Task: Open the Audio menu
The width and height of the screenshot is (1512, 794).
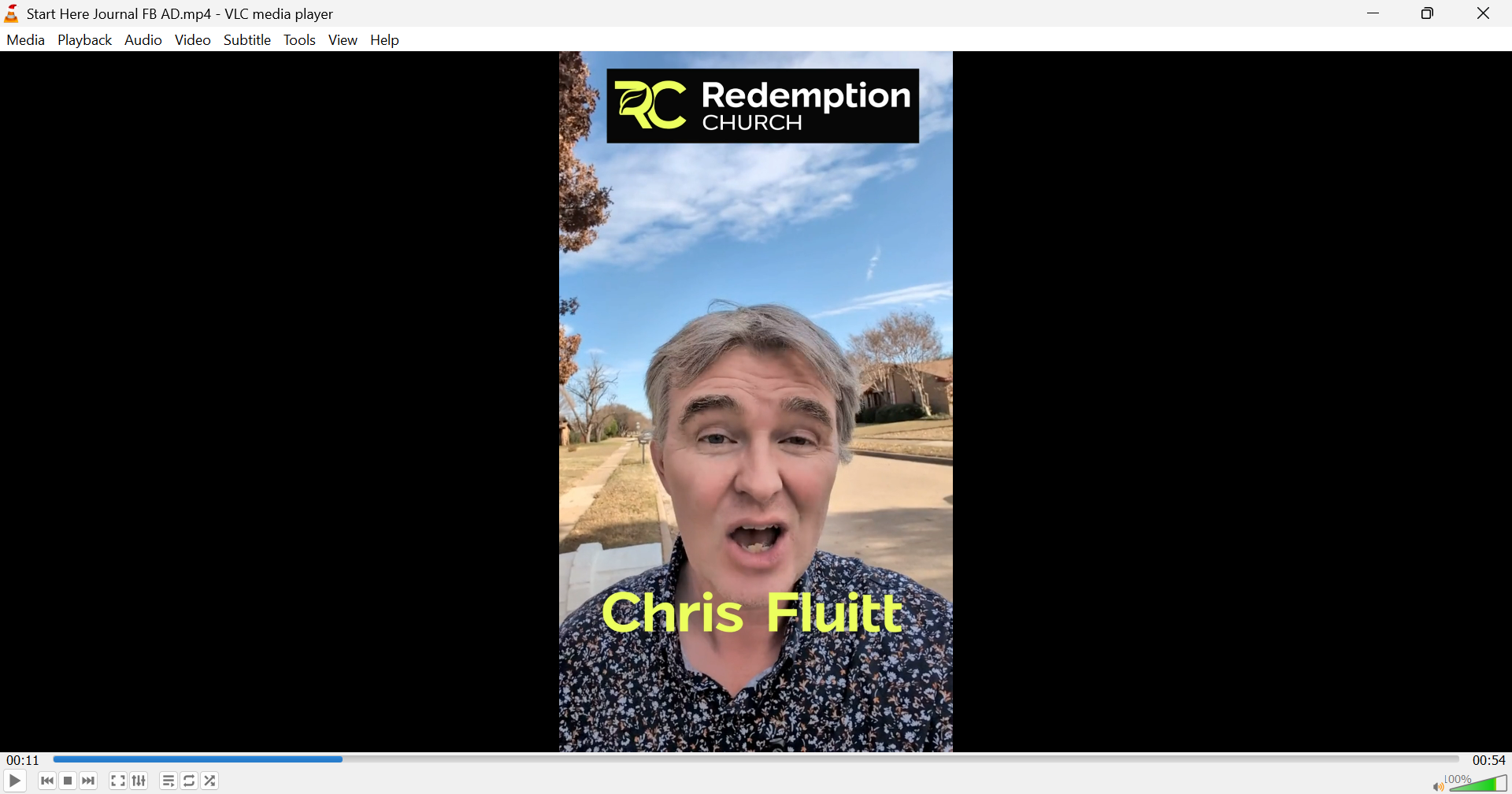Action: tap(143, 40)
